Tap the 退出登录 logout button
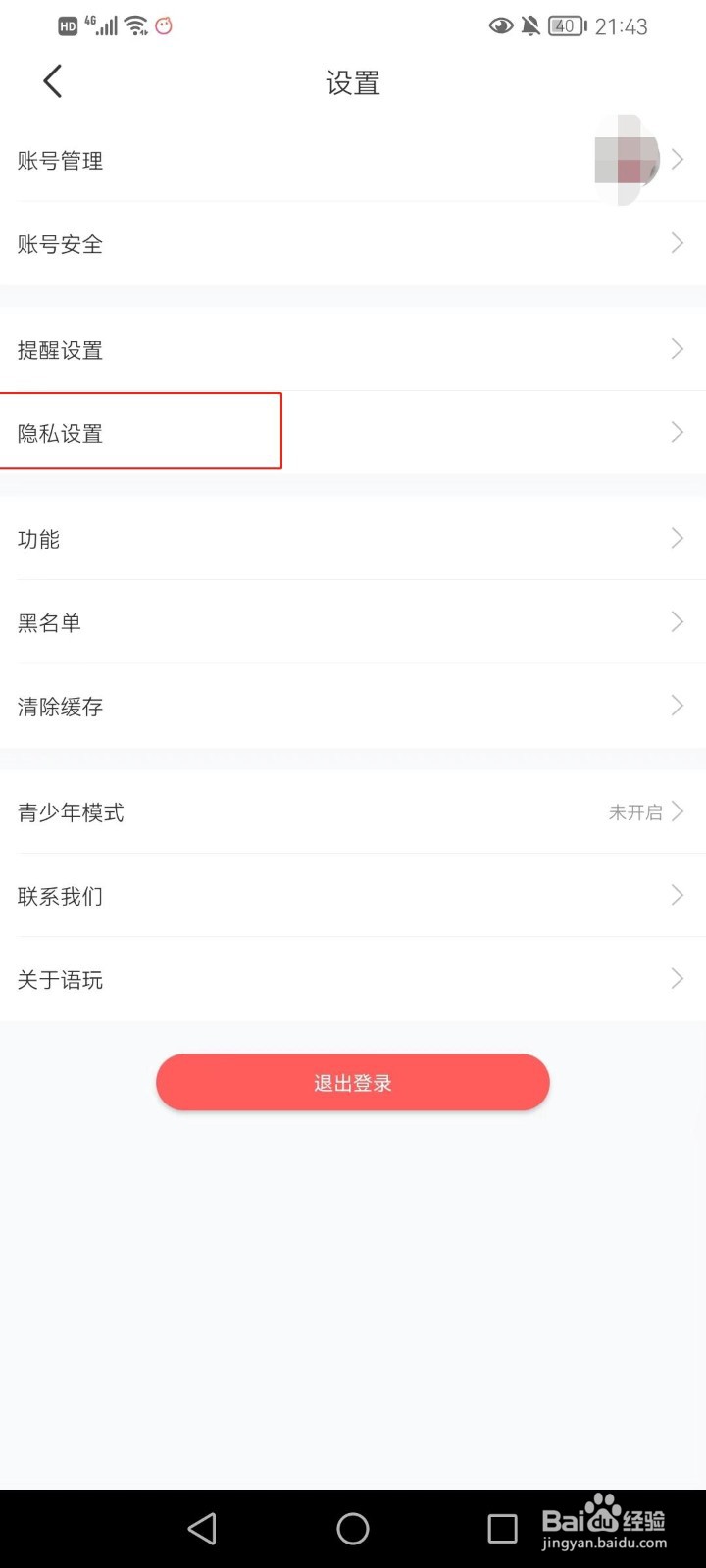Screen dimensions: 706x1568 [x=353, y=1082]
